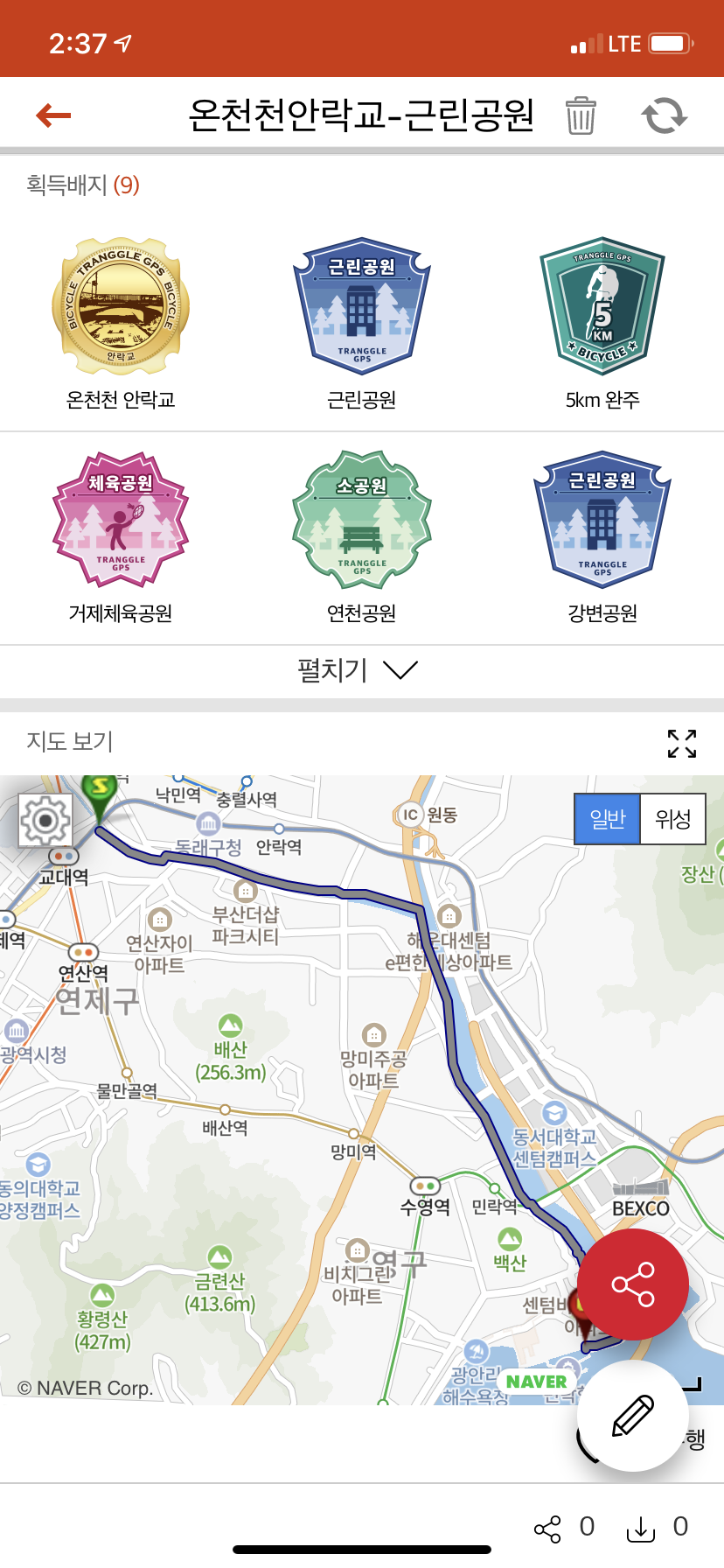View the 거제체육공원 badge
Image resolution: width=724 pixels, height=1568 pixels.
coord(121,520)
